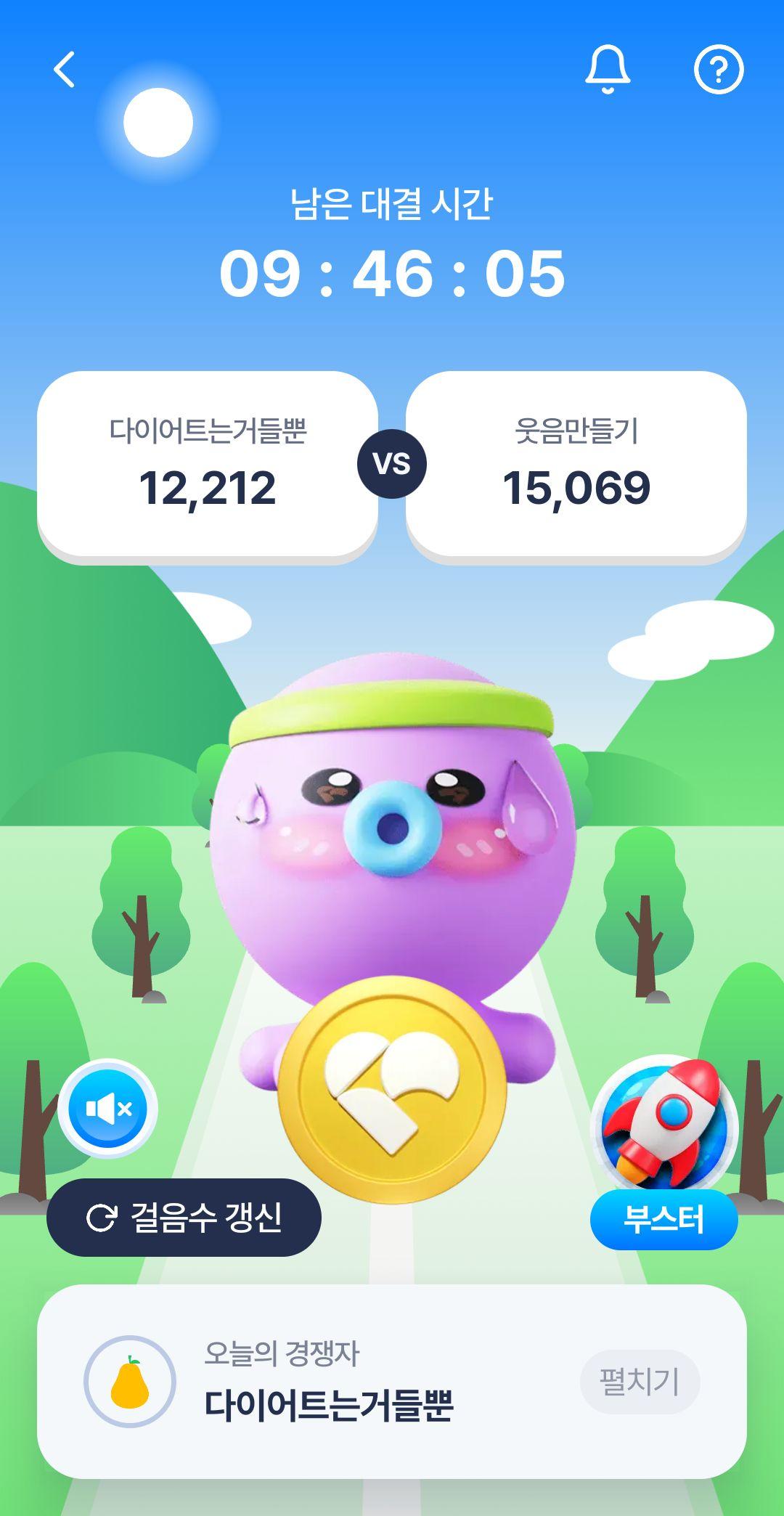Viewport: 784px width, 1516px height.
Task: Expand competitor details with 펼치기
Action: 640,1381
